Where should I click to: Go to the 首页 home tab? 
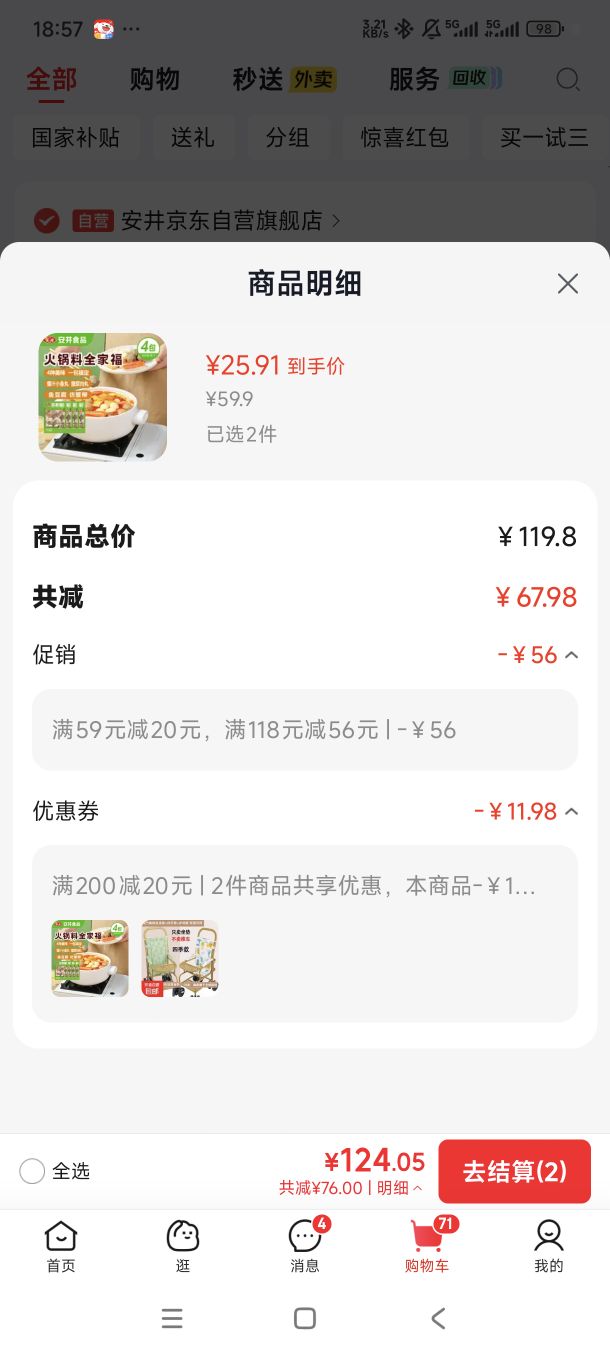61,1246
